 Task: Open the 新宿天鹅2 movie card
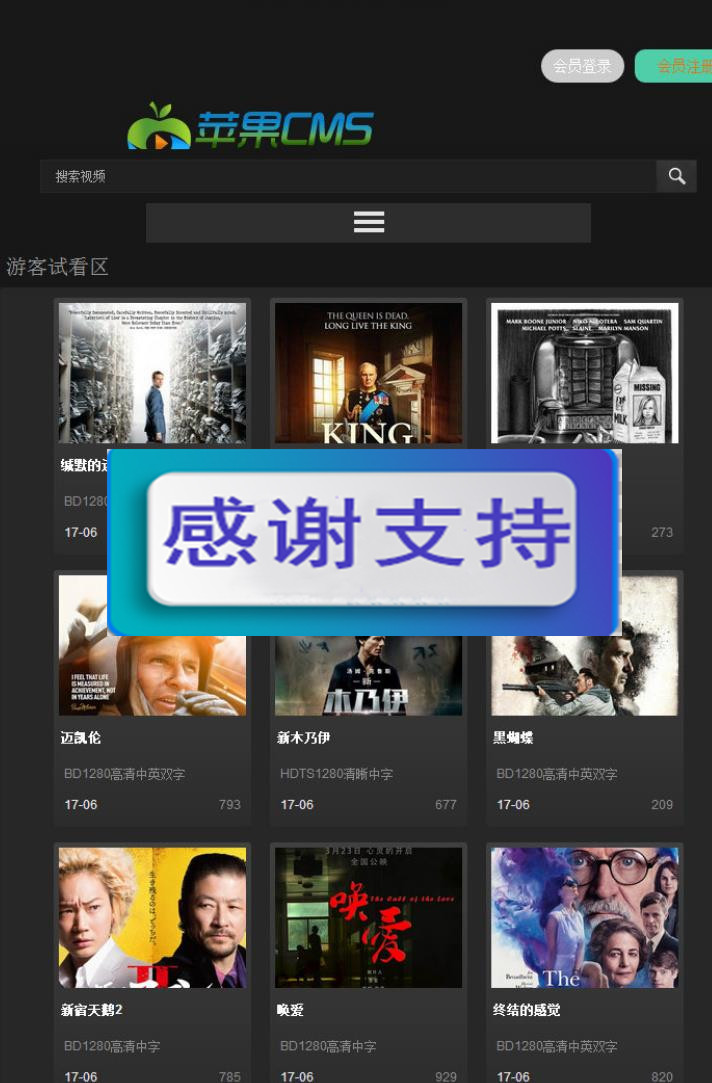point(152,918)
